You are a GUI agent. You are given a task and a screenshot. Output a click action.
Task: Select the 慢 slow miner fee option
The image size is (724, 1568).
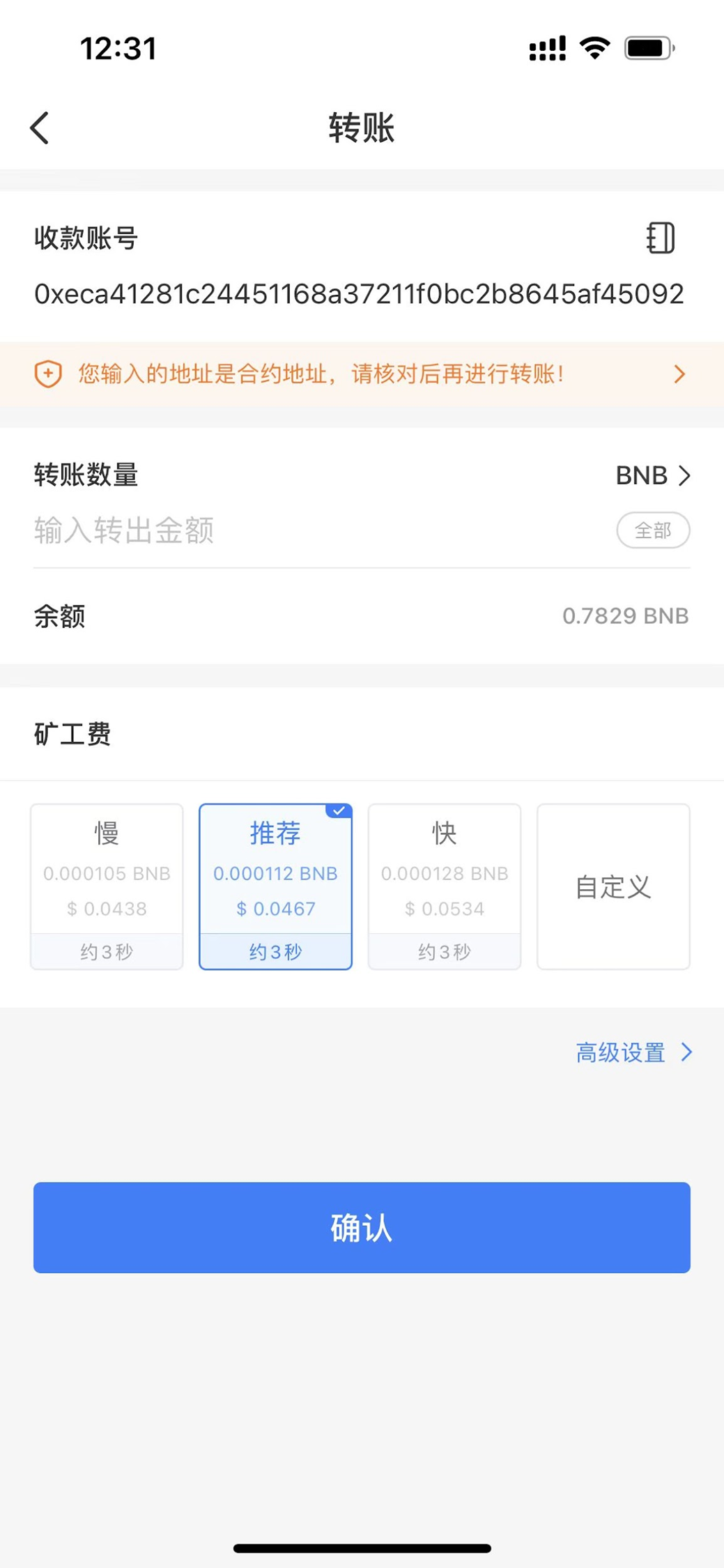pyautogui.click(x=106, y=886)
